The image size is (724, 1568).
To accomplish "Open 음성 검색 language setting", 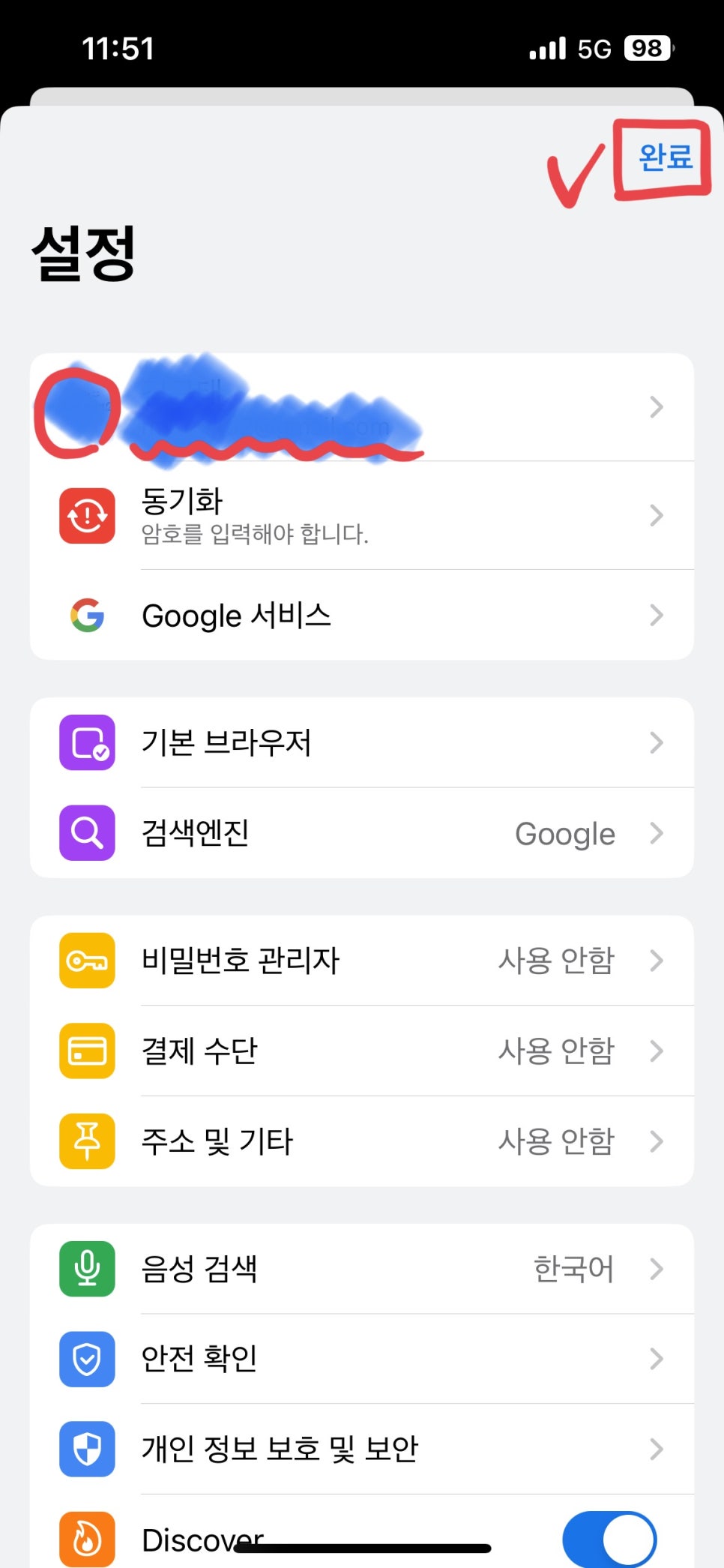I will [x=360, y=1269].
